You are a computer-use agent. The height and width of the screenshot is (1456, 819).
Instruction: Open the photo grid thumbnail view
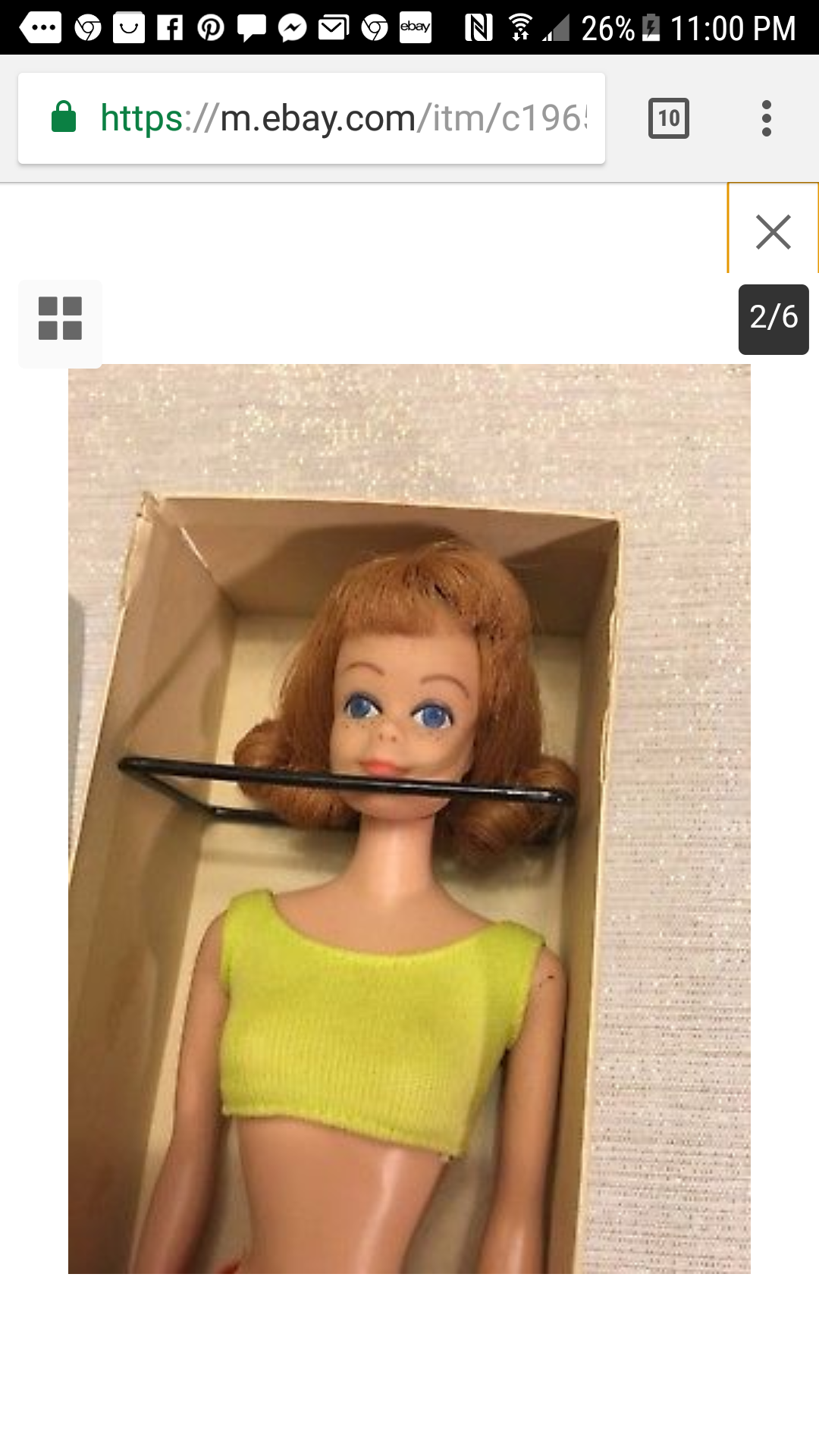click(60, 318)
